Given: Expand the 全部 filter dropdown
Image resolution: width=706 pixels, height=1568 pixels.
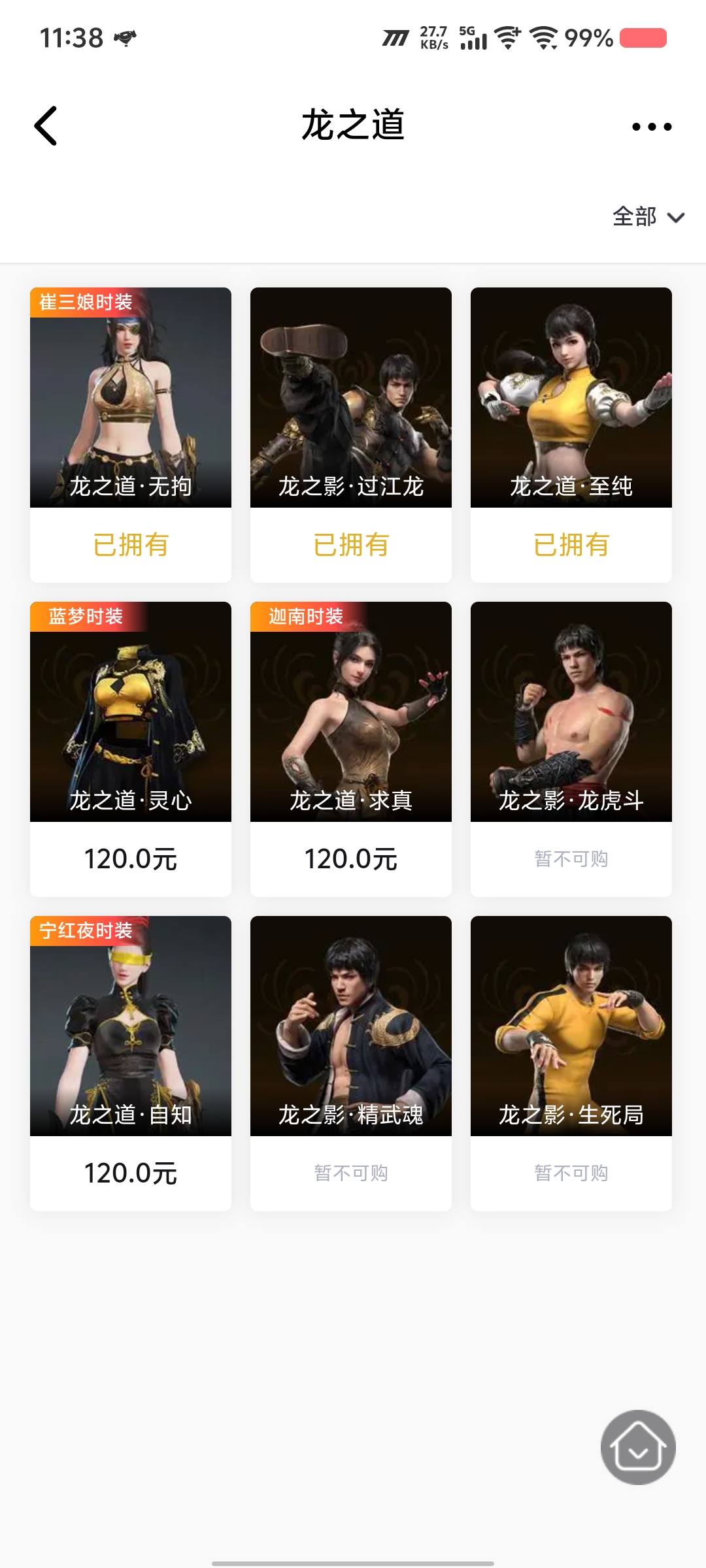Looking at the screenshot, I should coord(647,217).
